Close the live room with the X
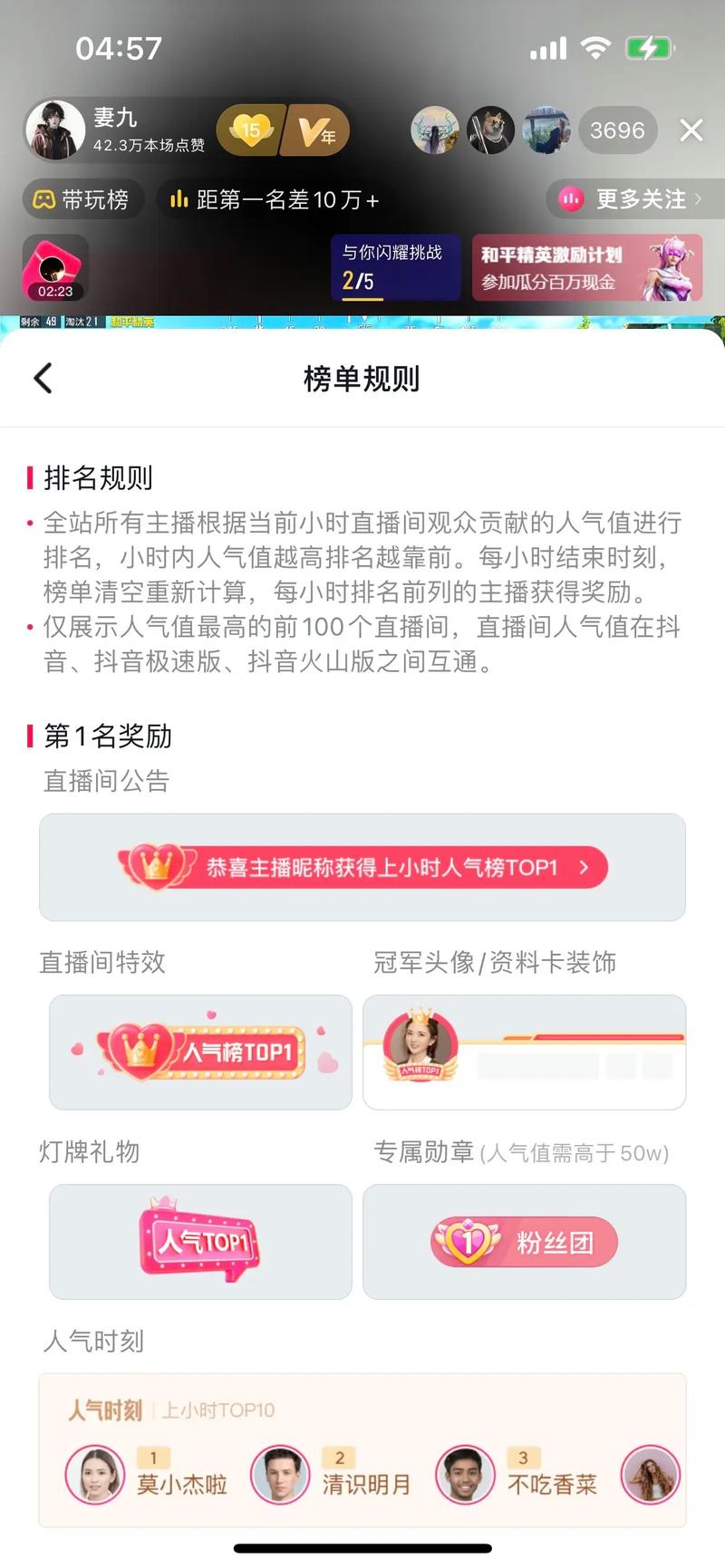This screenshot has height=1568, width=725. (691, 130)
